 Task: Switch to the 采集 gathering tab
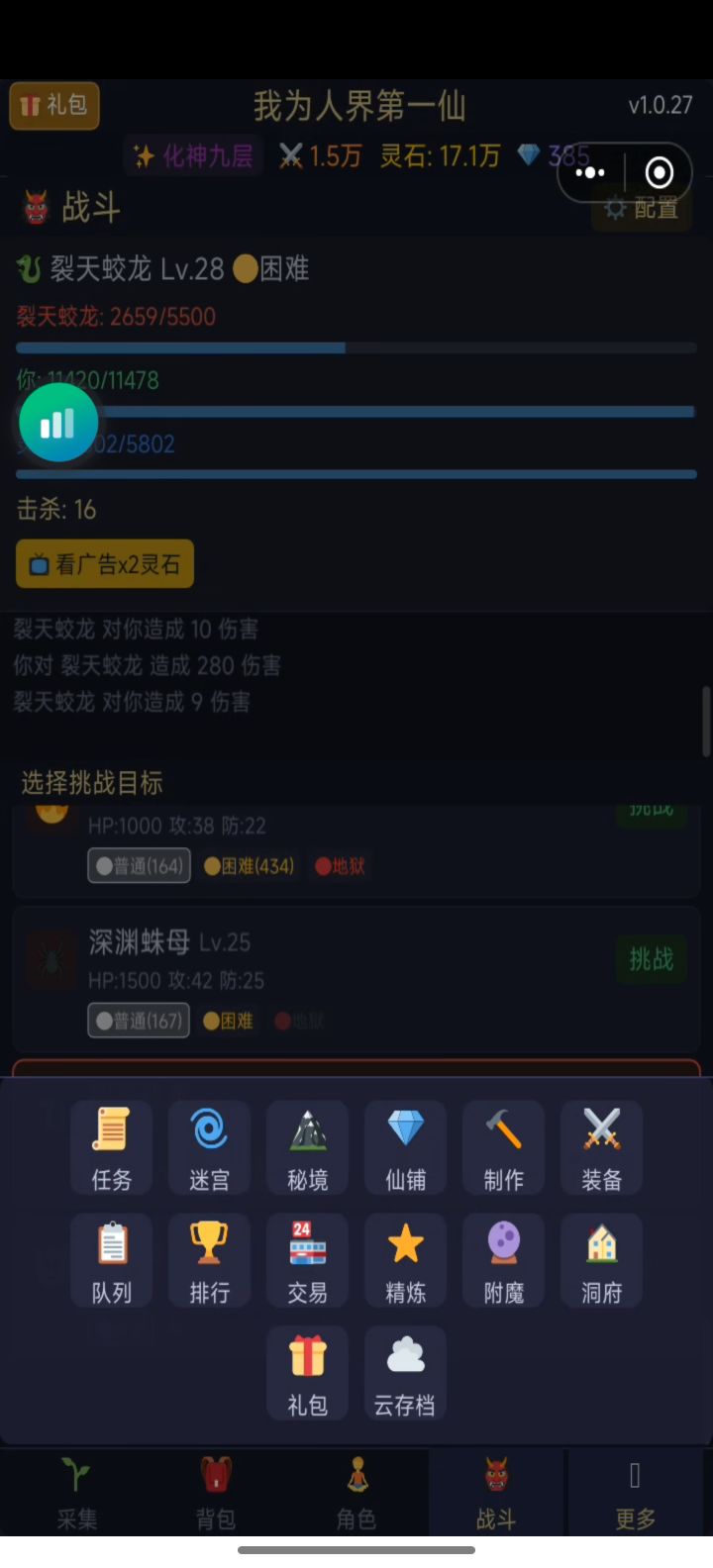76,1493
